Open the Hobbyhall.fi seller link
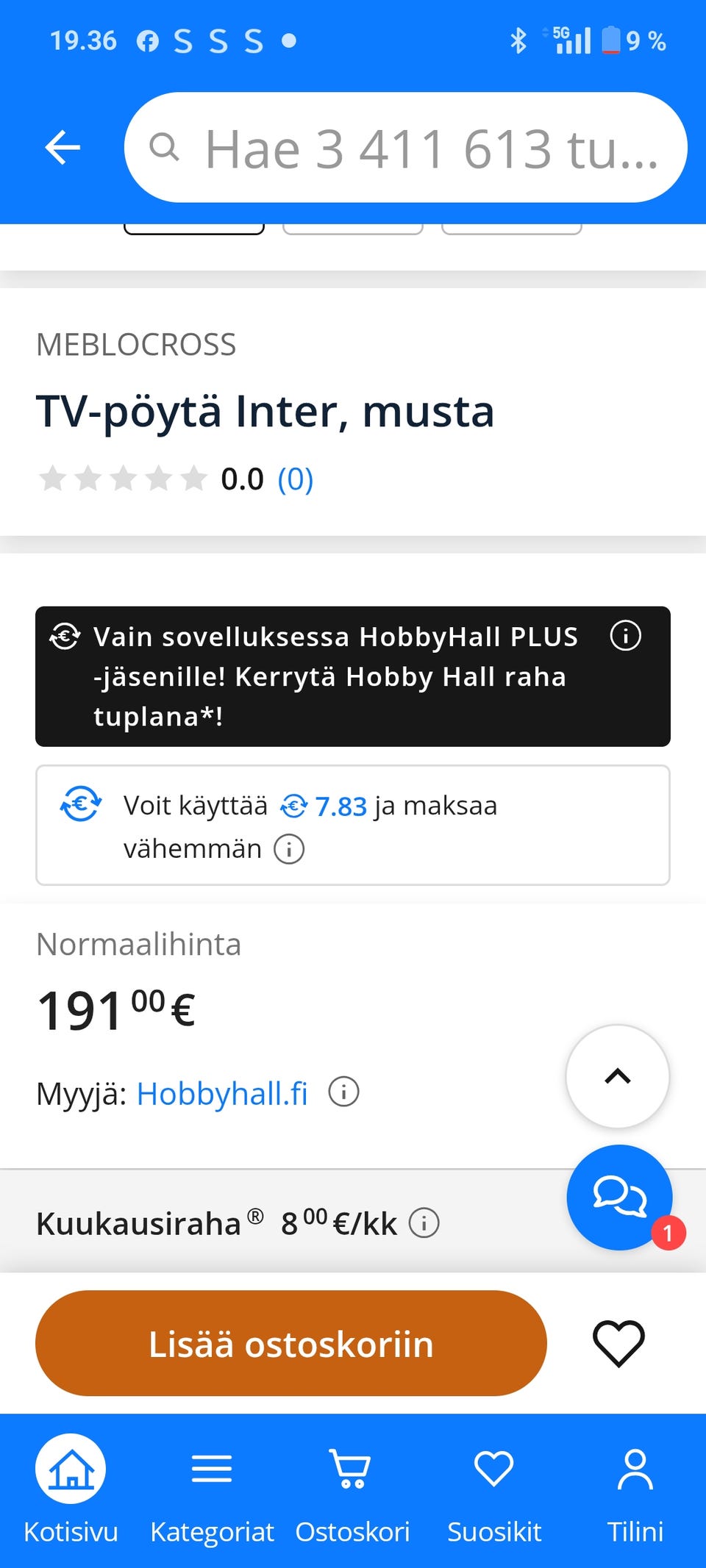 (222, 1093)
